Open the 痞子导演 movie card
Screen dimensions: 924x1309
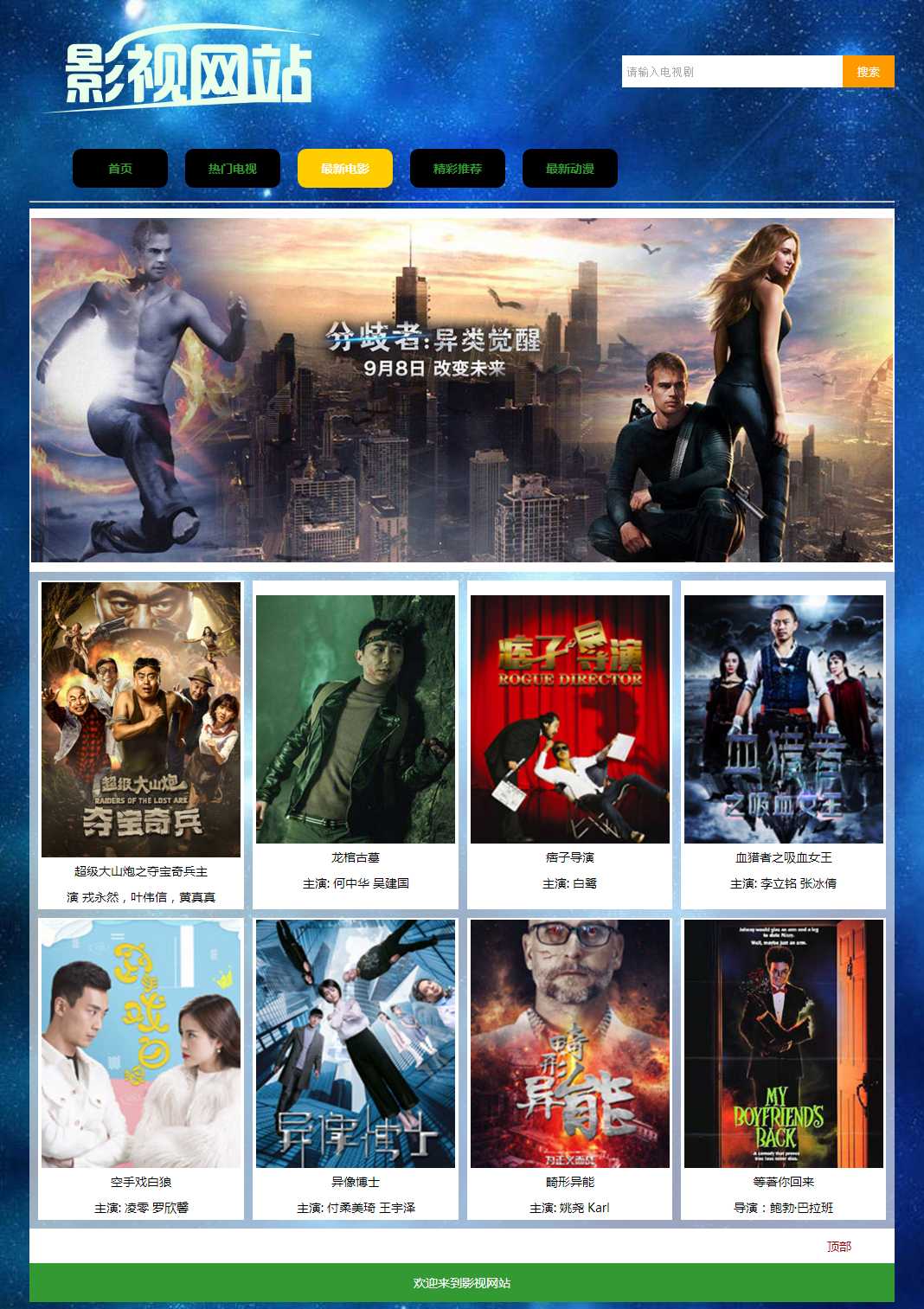pos(570,720)
